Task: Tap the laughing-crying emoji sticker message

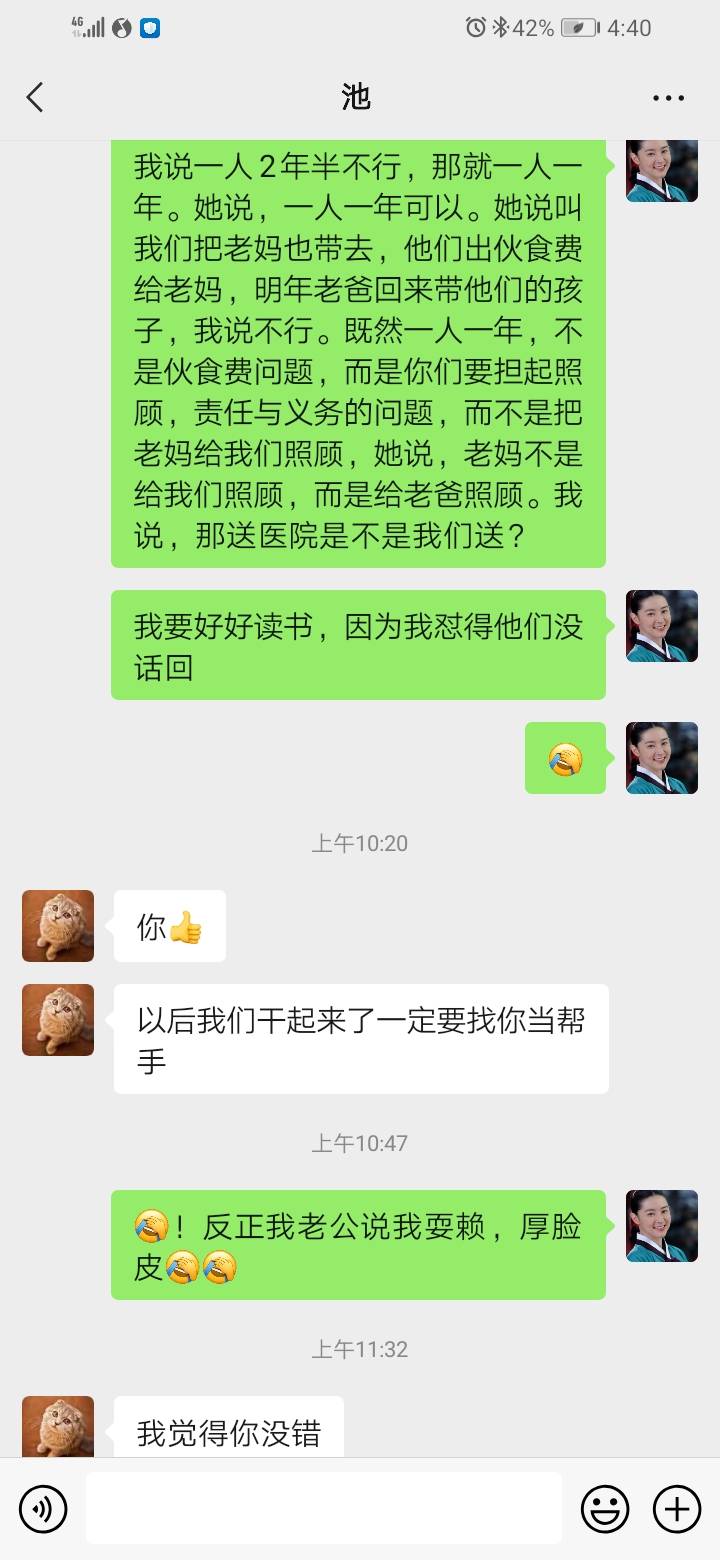Action: tap(565, 758)
